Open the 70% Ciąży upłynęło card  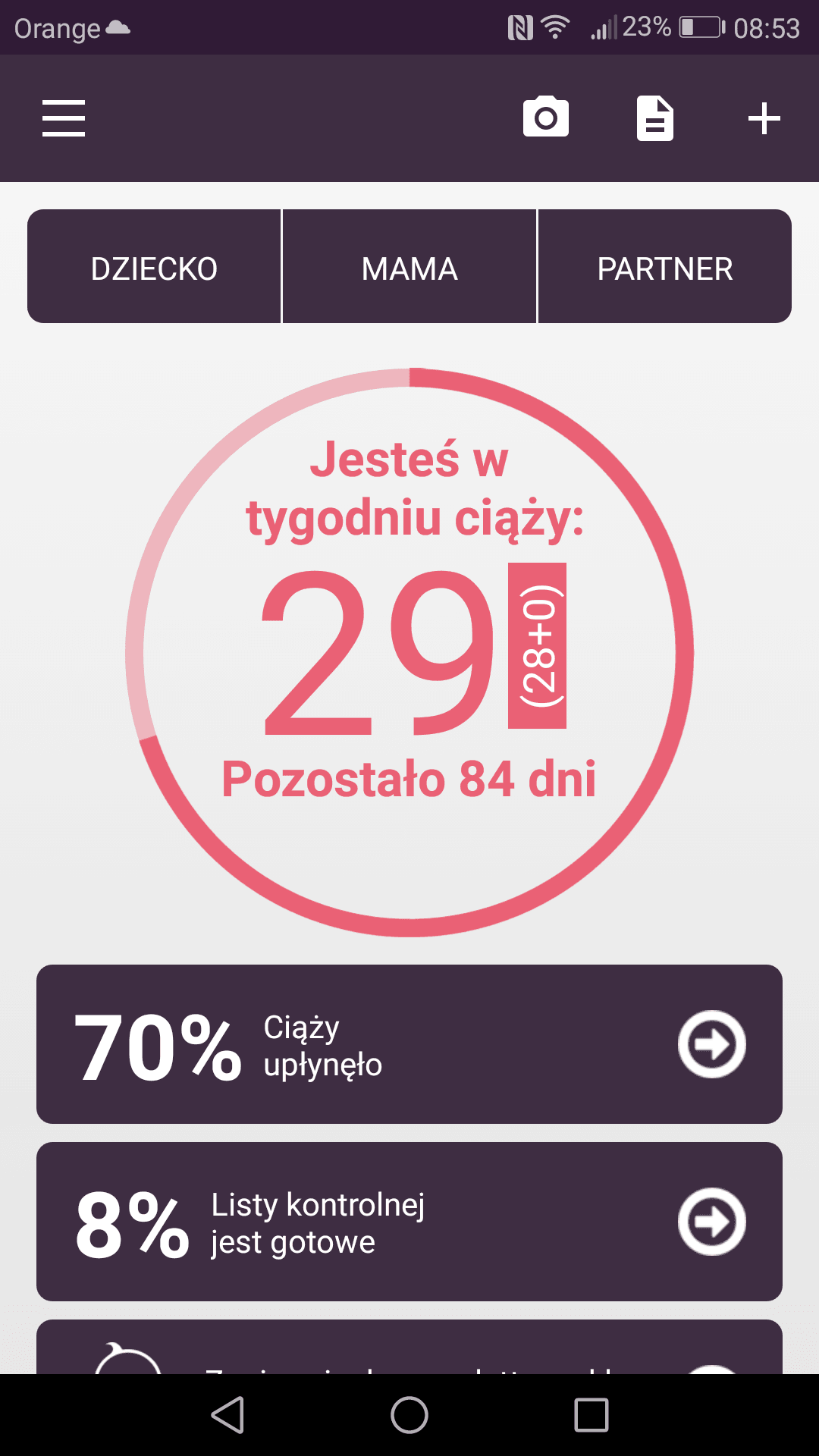[x=409, y=1043]
